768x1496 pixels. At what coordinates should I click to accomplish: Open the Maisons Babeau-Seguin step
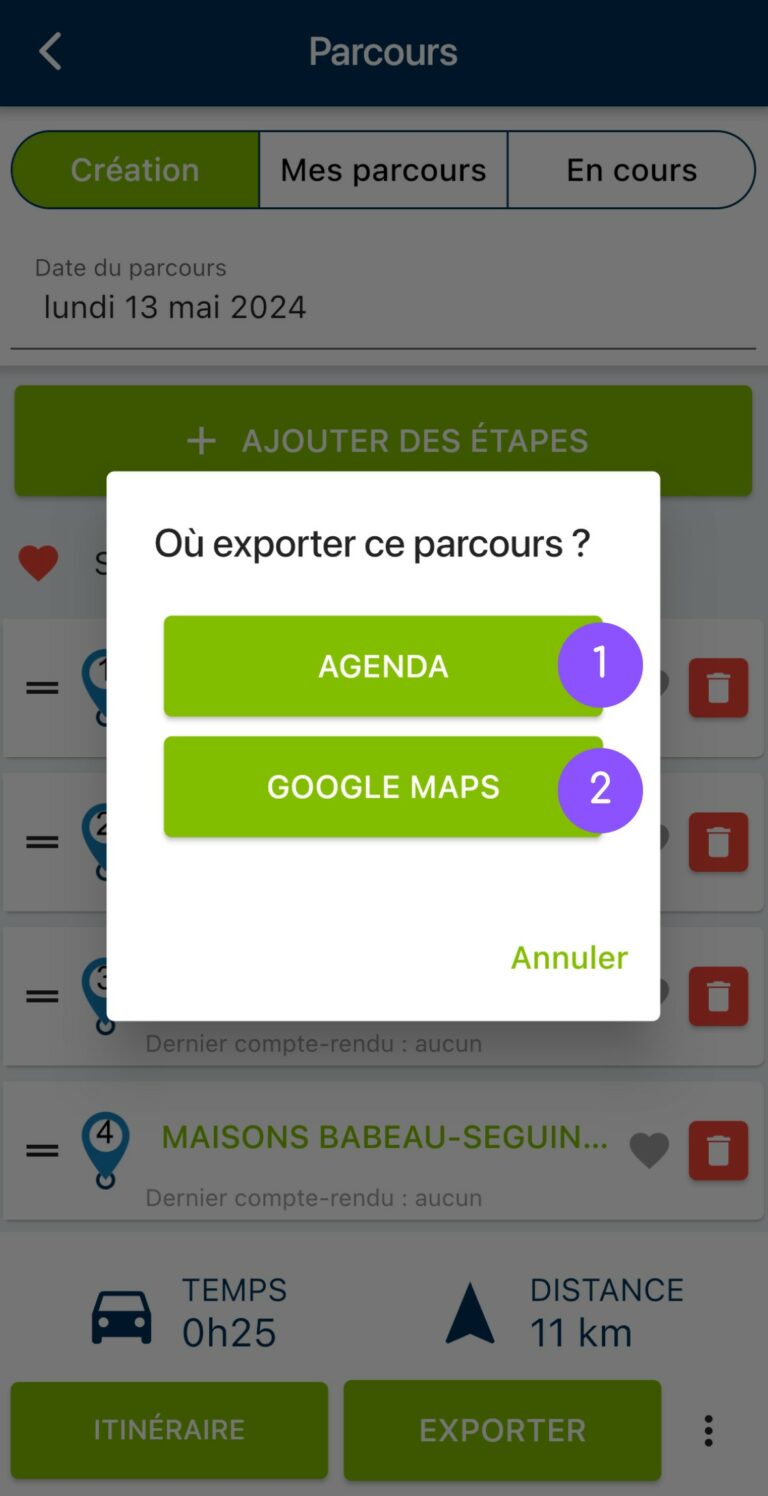[384, 1137]
